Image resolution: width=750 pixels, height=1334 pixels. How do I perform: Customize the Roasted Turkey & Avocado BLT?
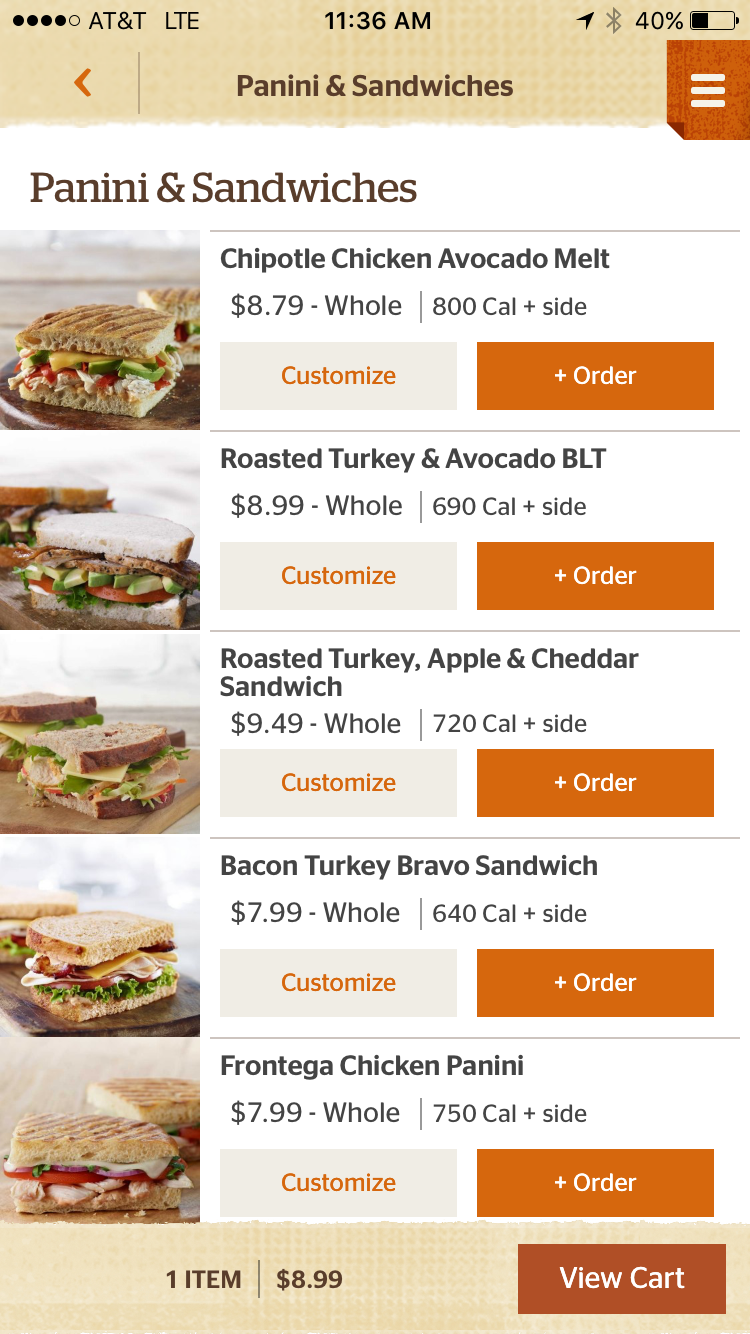[338, 576]
